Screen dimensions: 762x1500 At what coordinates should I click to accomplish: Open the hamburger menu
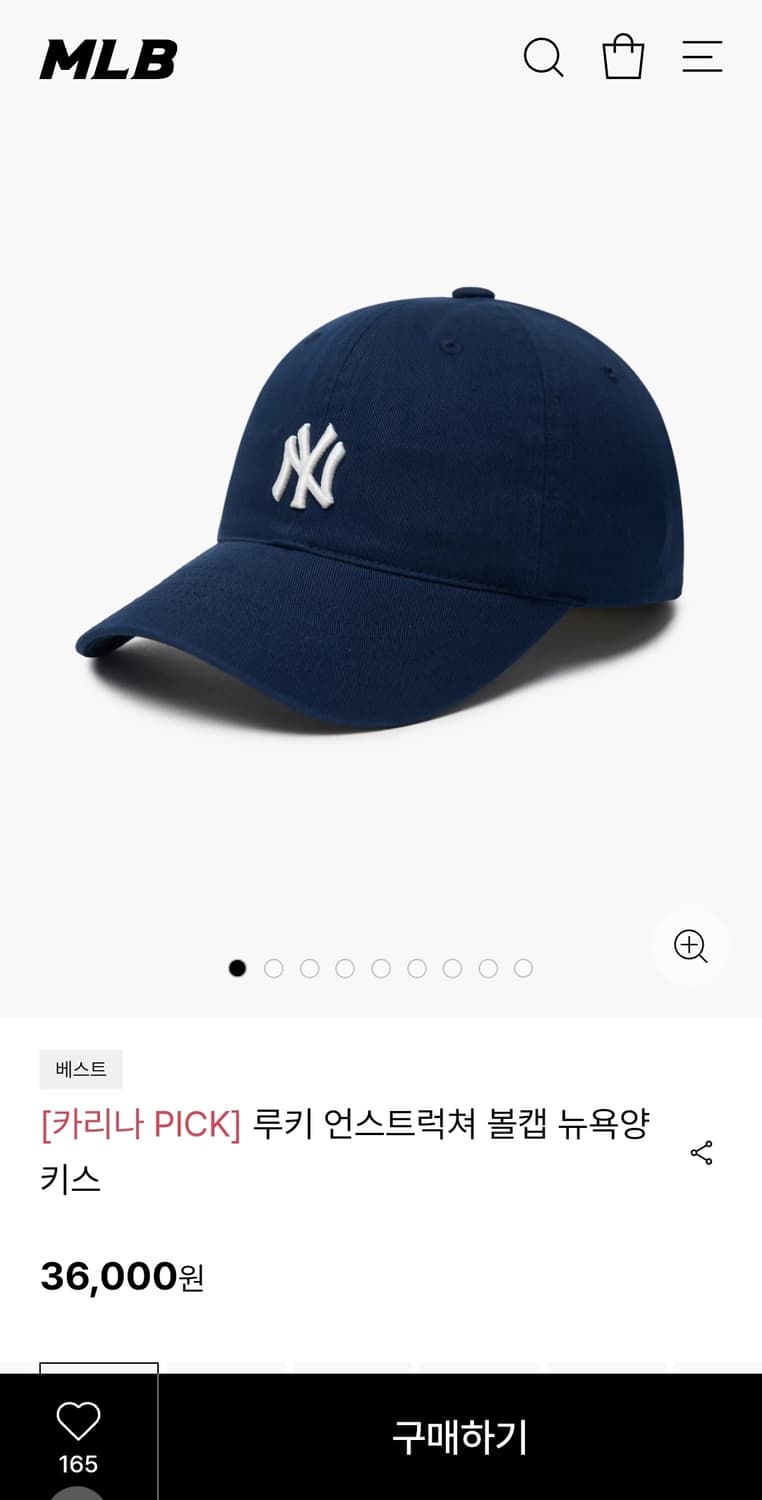pos(702,57)
